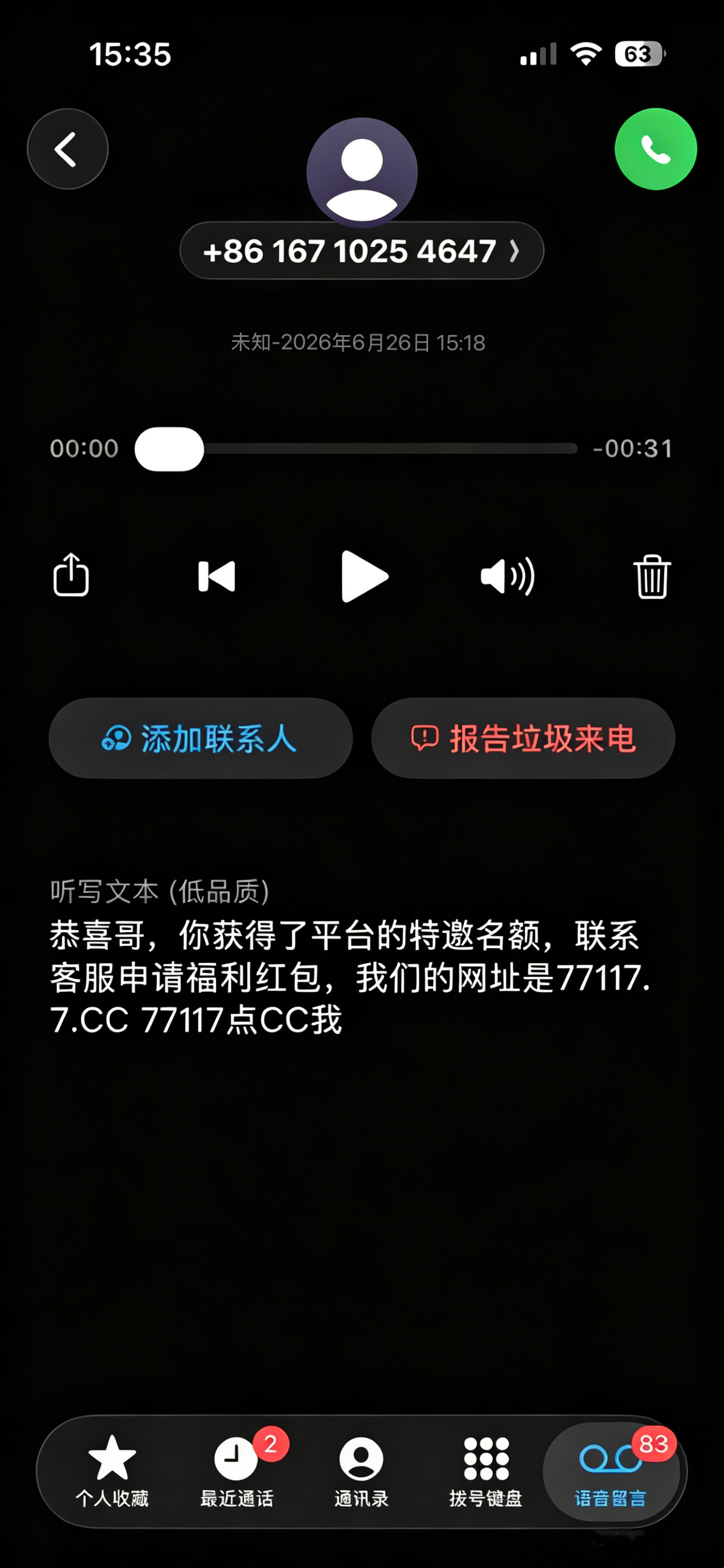Call back with the green phone button
Image resolution: width=724 pixels, height=1568 pixels.
[x=656, y=149]
